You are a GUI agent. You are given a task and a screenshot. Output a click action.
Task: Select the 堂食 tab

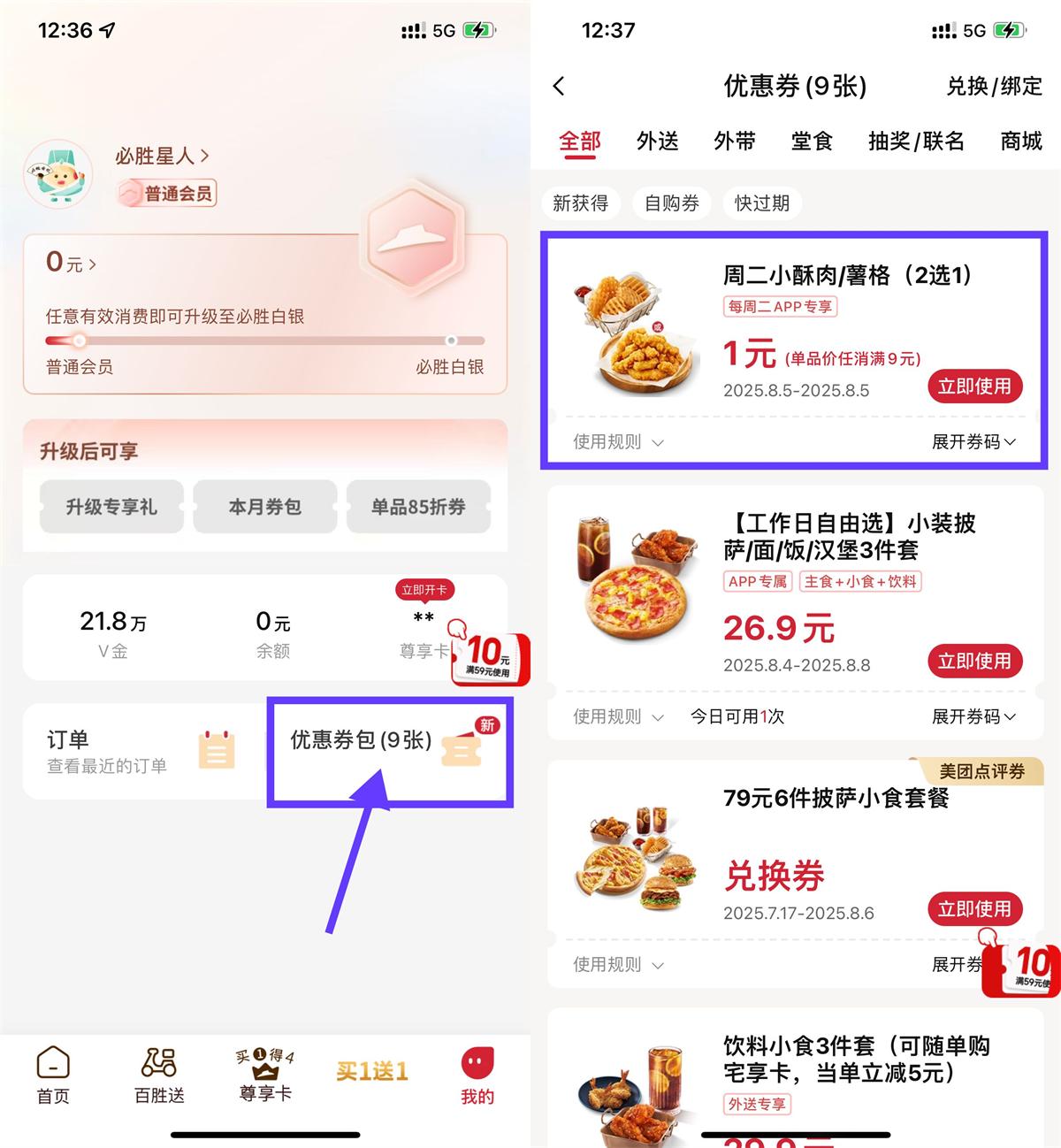811,142
